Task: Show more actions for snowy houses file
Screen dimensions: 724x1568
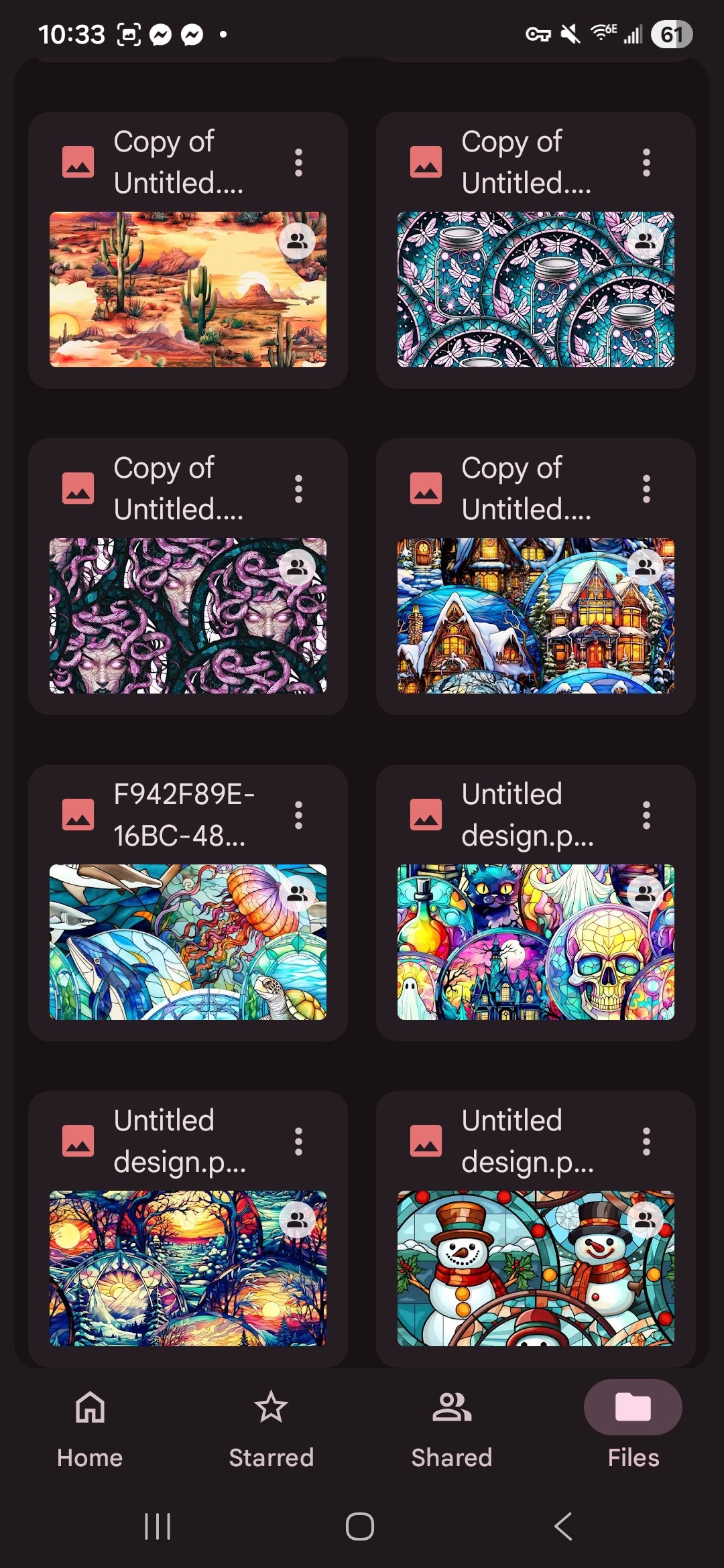Action: coord(646,489)
